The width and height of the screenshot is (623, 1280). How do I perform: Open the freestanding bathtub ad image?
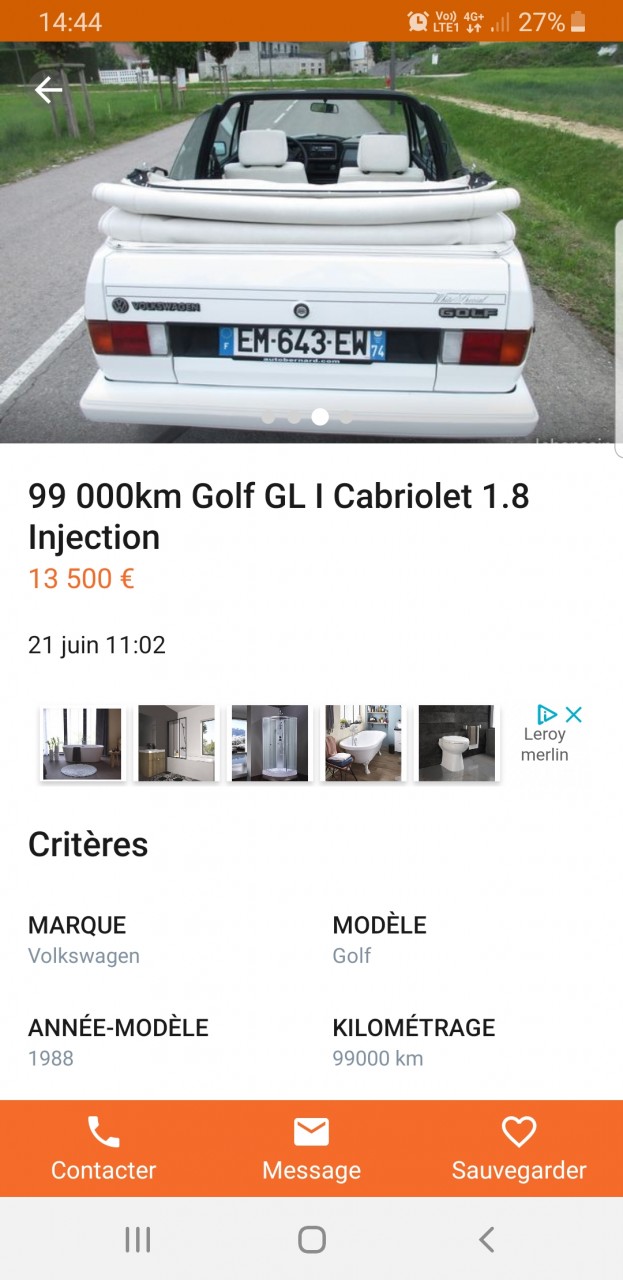[82, 743]
